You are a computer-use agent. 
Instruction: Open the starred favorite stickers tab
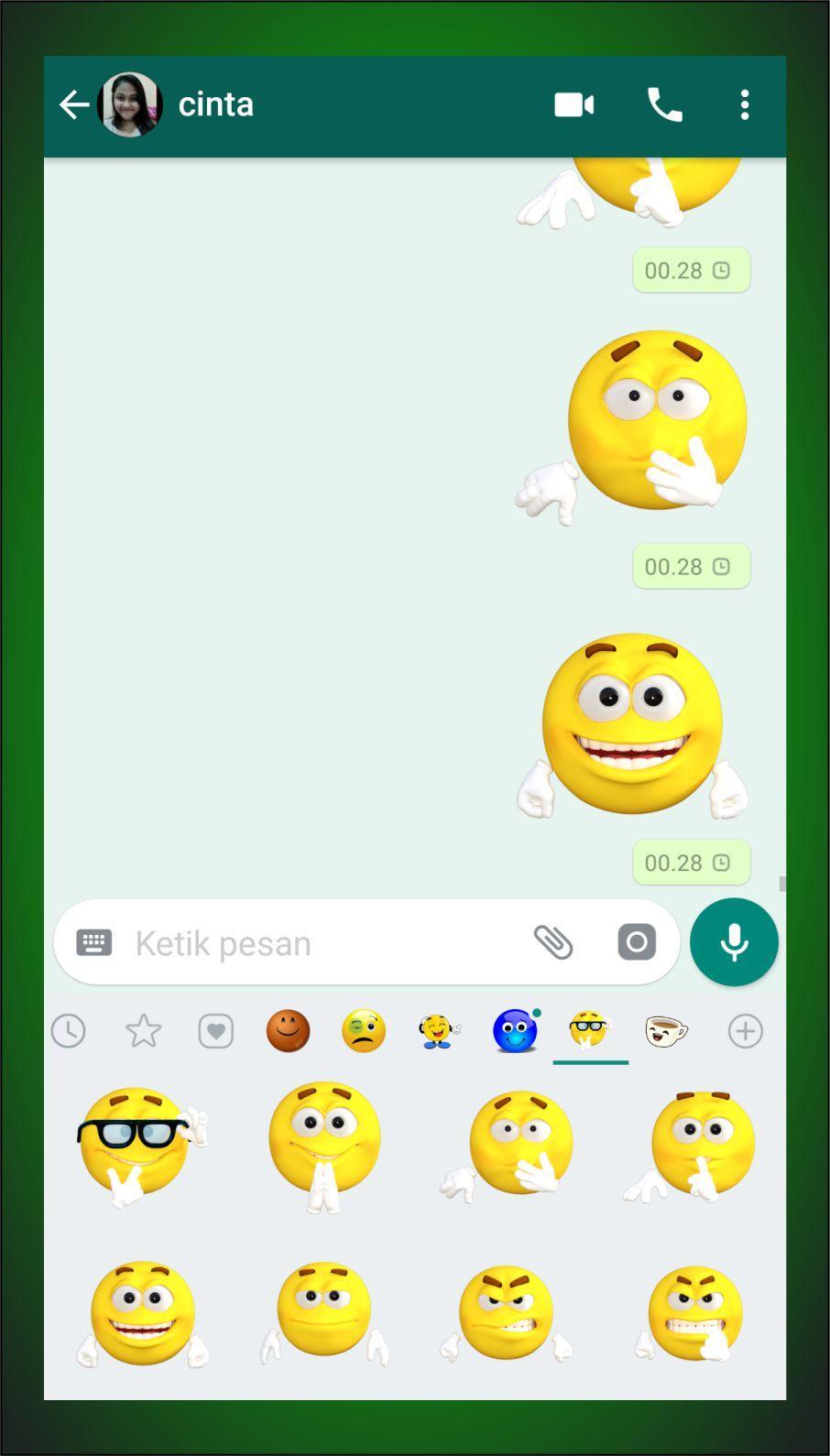(x=143, y=1031)
